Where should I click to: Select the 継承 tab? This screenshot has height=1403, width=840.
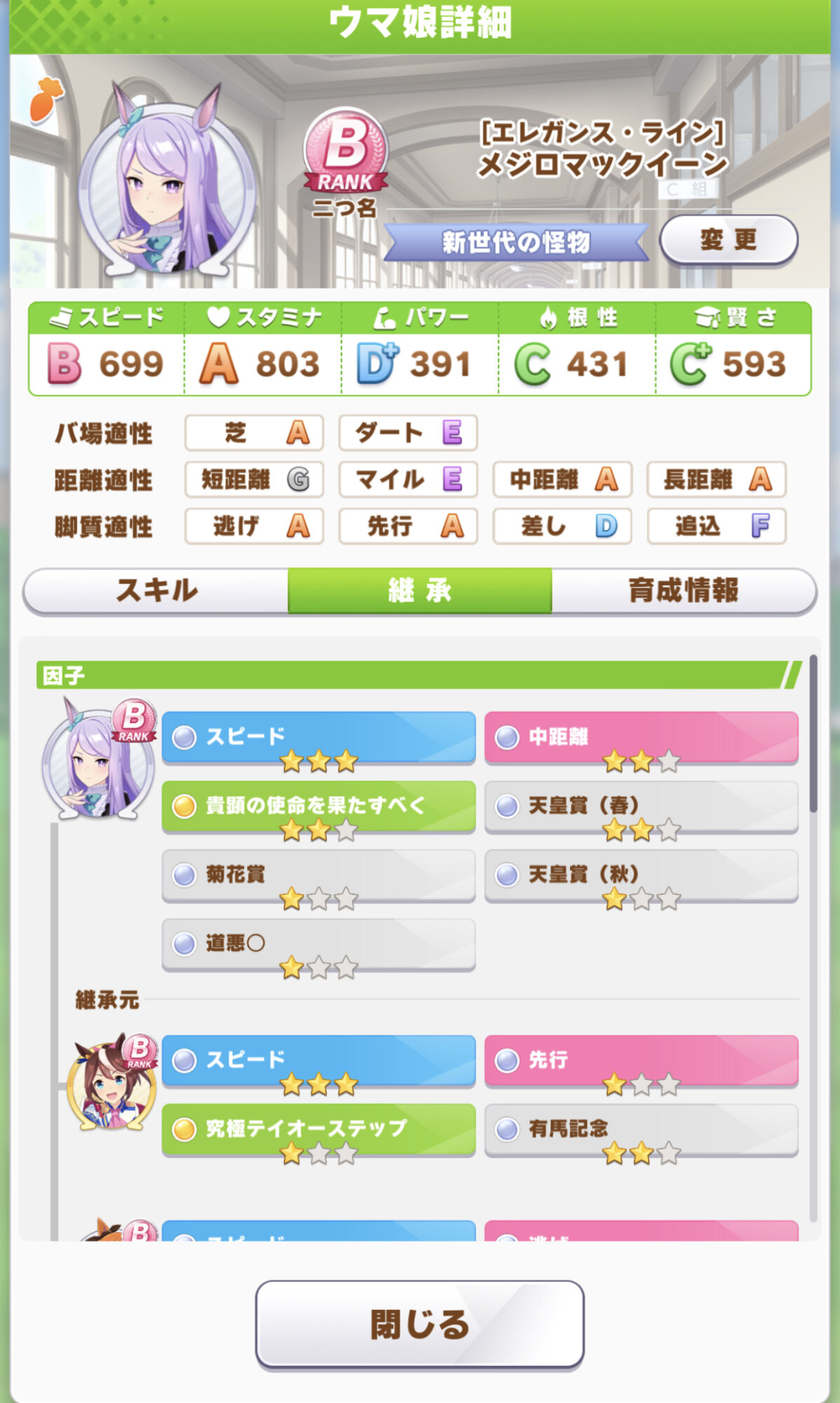pos(419,590)
